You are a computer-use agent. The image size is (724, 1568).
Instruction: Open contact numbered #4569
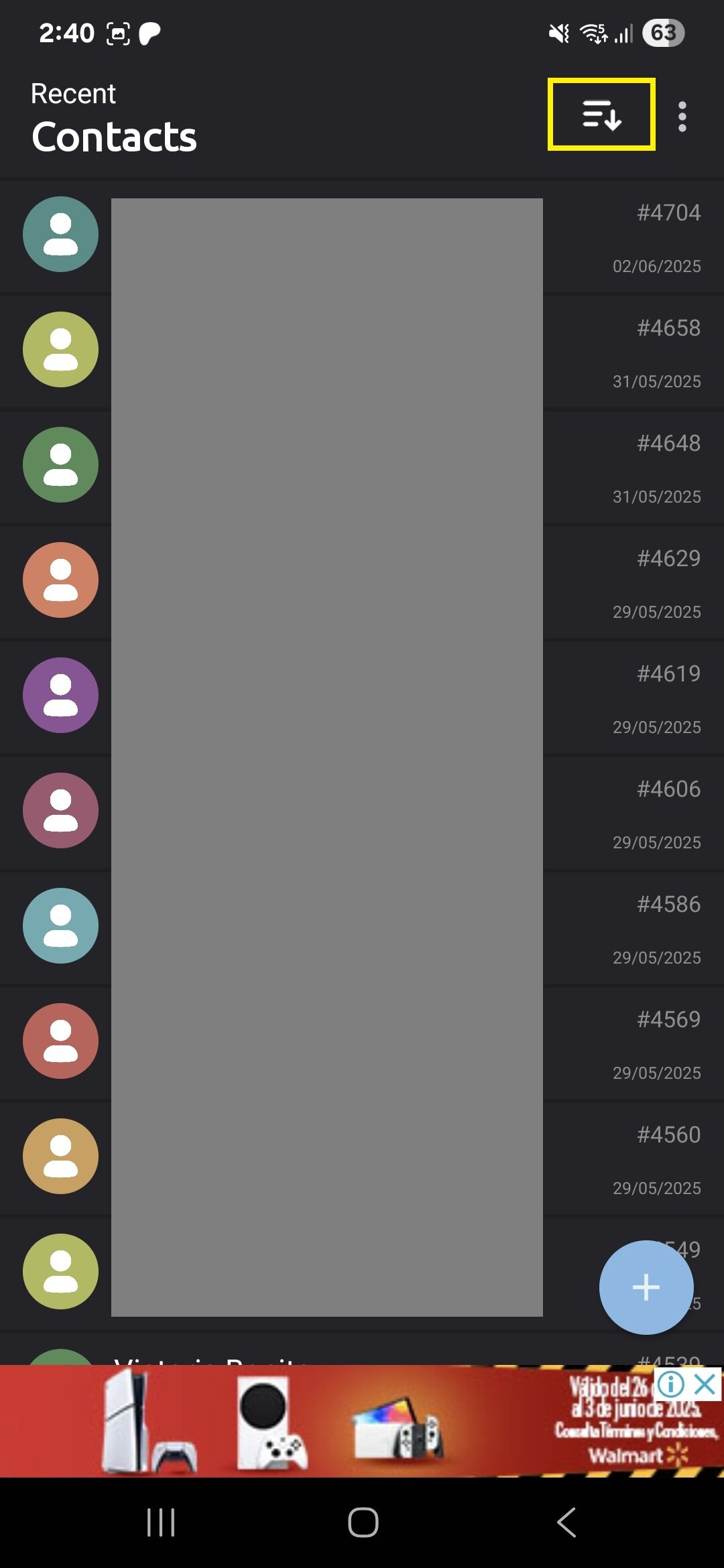point(362,1043)
